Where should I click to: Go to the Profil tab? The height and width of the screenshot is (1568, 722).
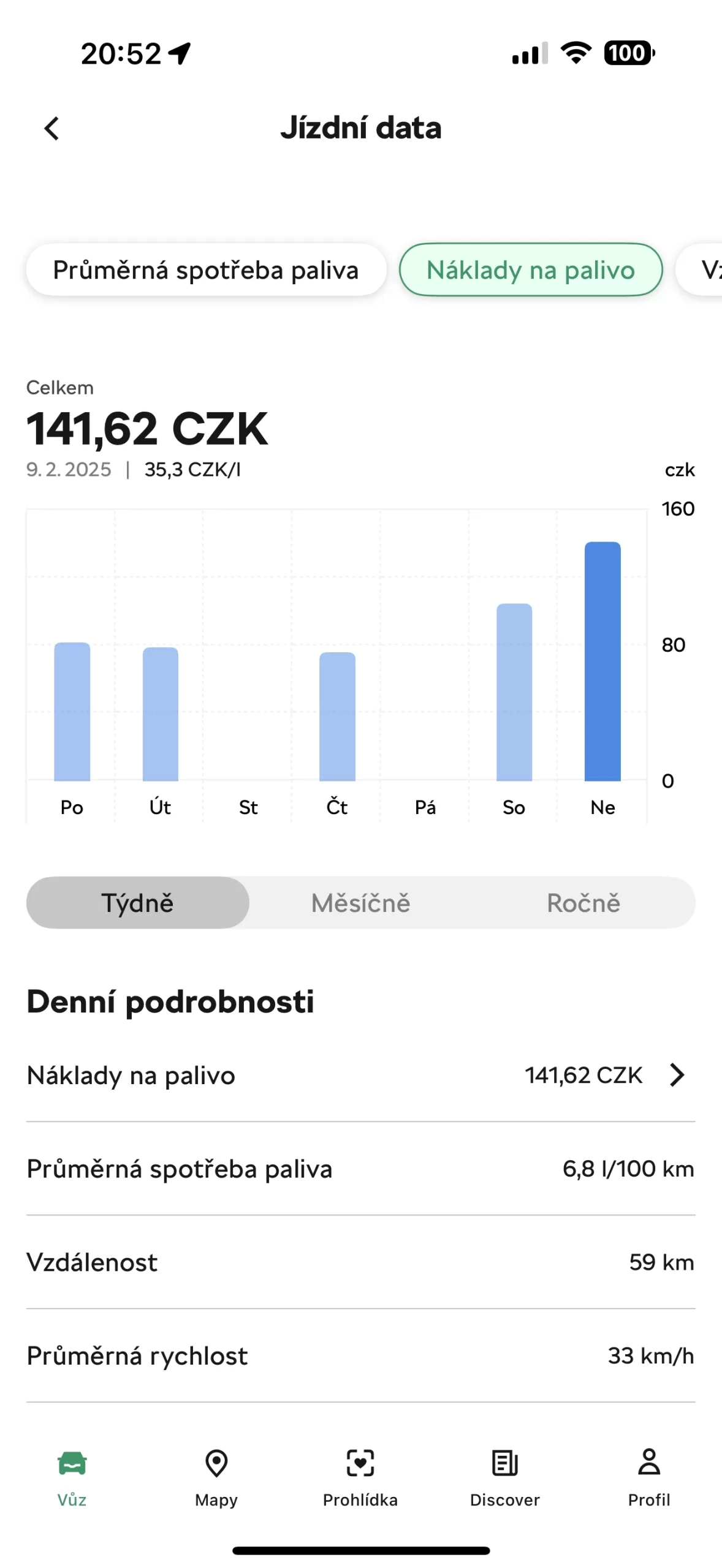point(649,1479)
